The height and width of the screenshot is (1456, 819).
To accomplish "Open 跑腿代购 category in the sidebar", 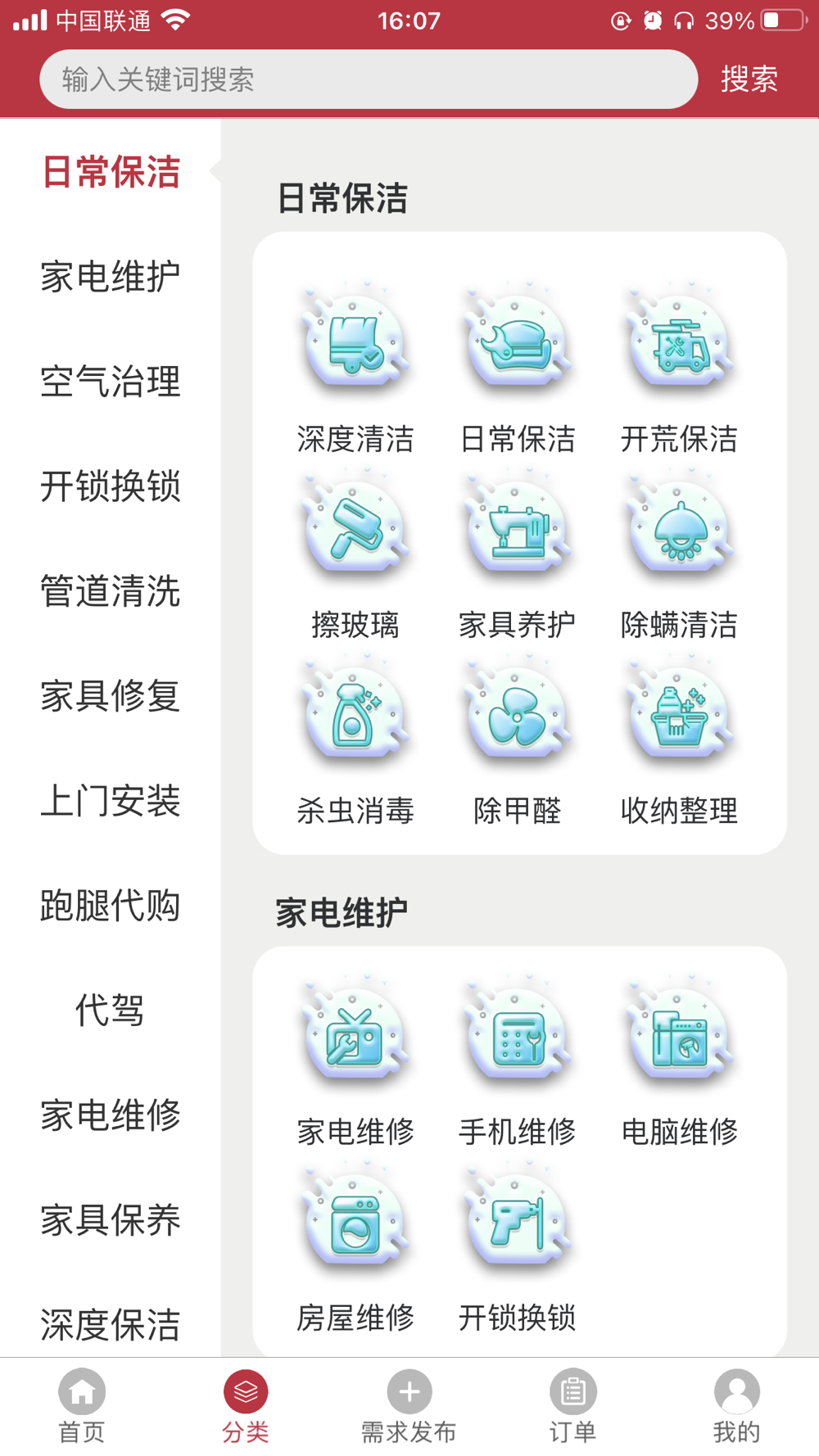I will (111, 906).
